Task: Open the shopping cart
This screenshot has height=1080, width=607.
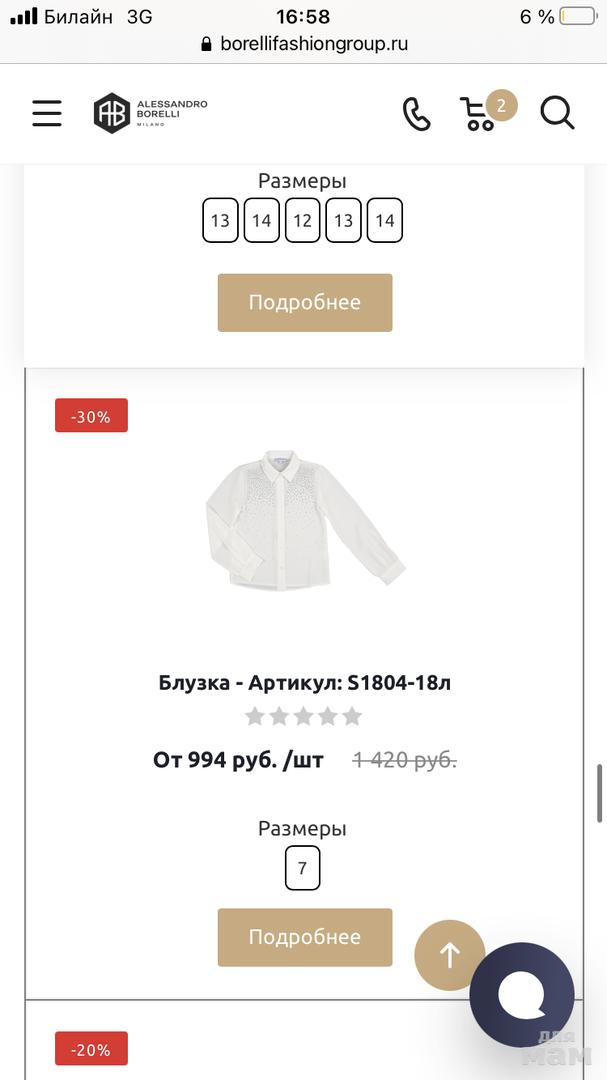Action: pos(480,113)
